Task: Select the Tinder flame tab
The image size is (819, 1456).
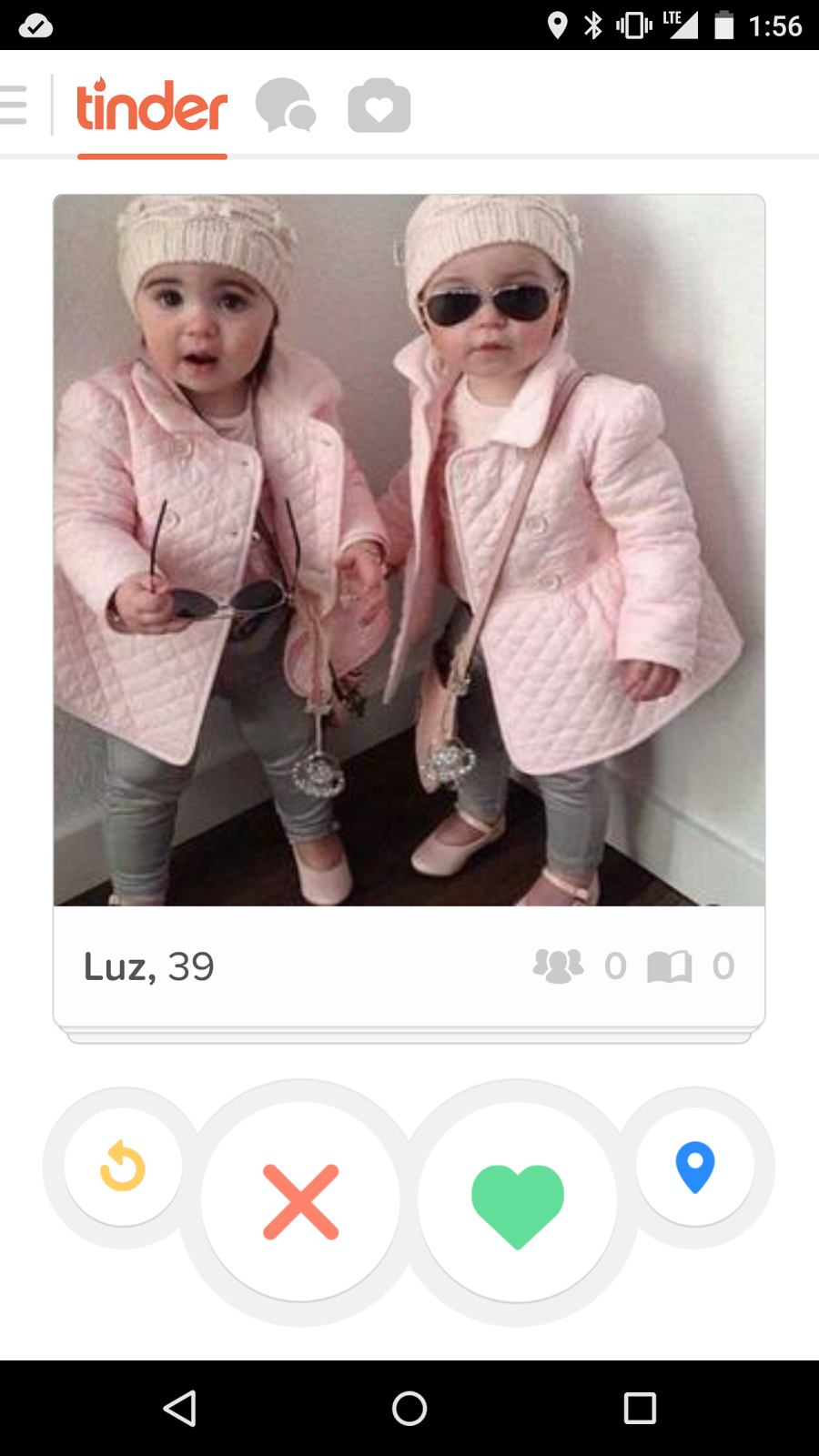Action: pyautogui.click(x=151, y=107)
